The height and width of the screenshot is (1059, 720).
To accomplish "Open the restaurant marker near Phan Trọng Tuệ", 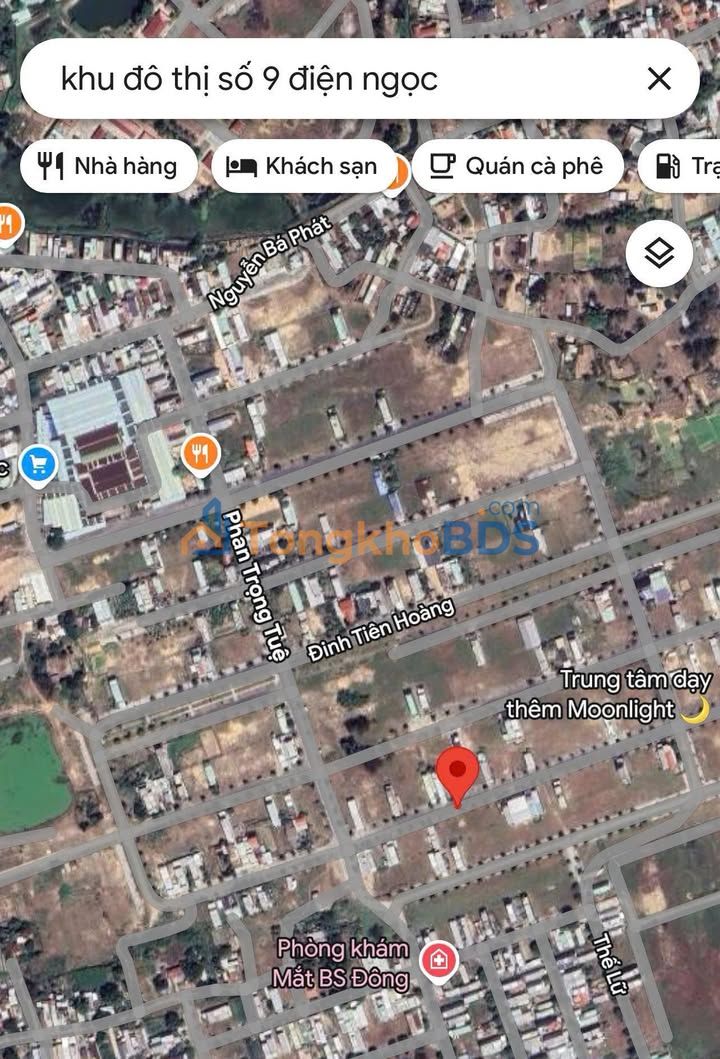I will 201,456.
